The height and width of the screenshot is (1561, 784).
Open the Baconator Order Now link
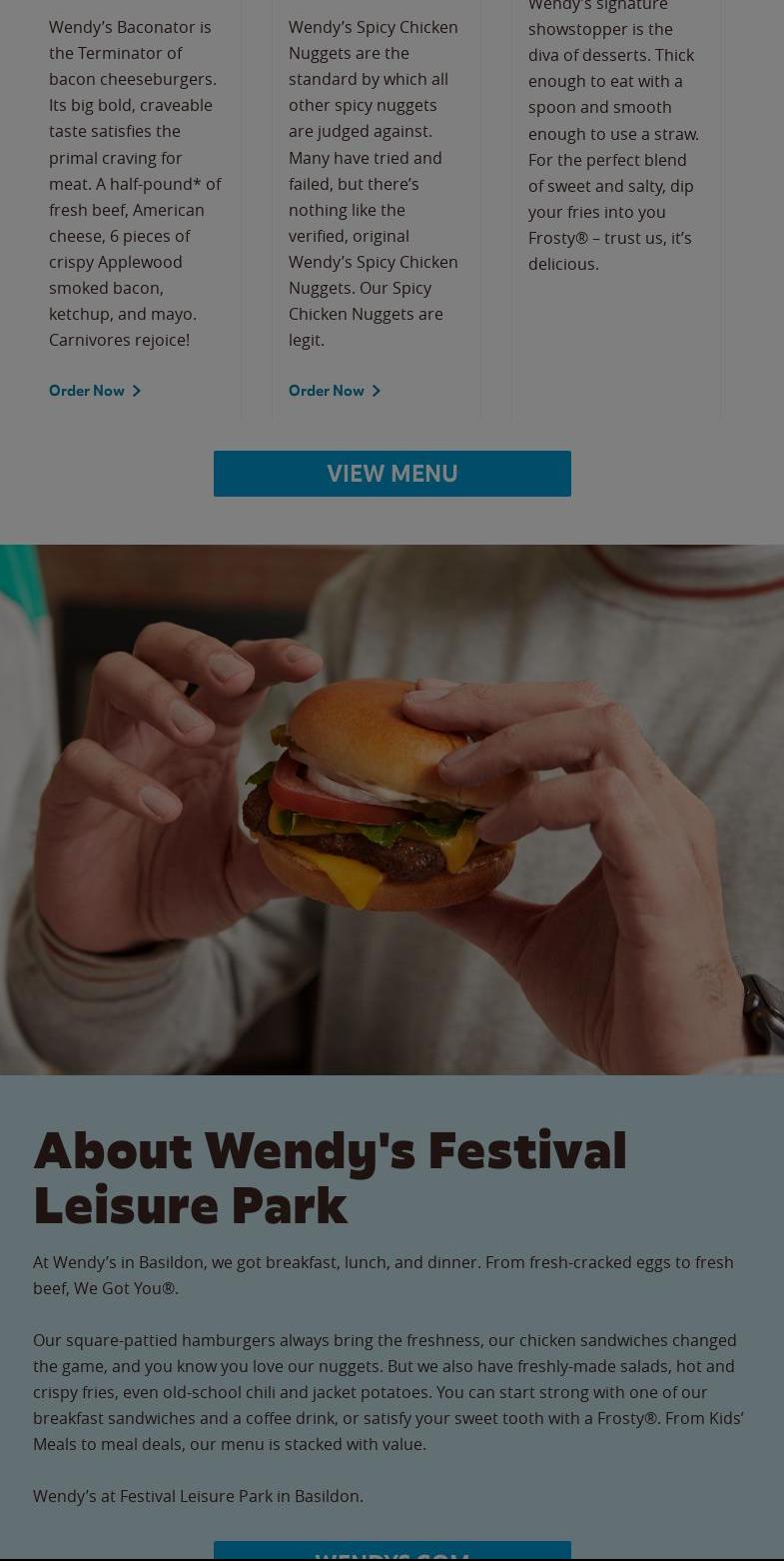click(87, 391)
